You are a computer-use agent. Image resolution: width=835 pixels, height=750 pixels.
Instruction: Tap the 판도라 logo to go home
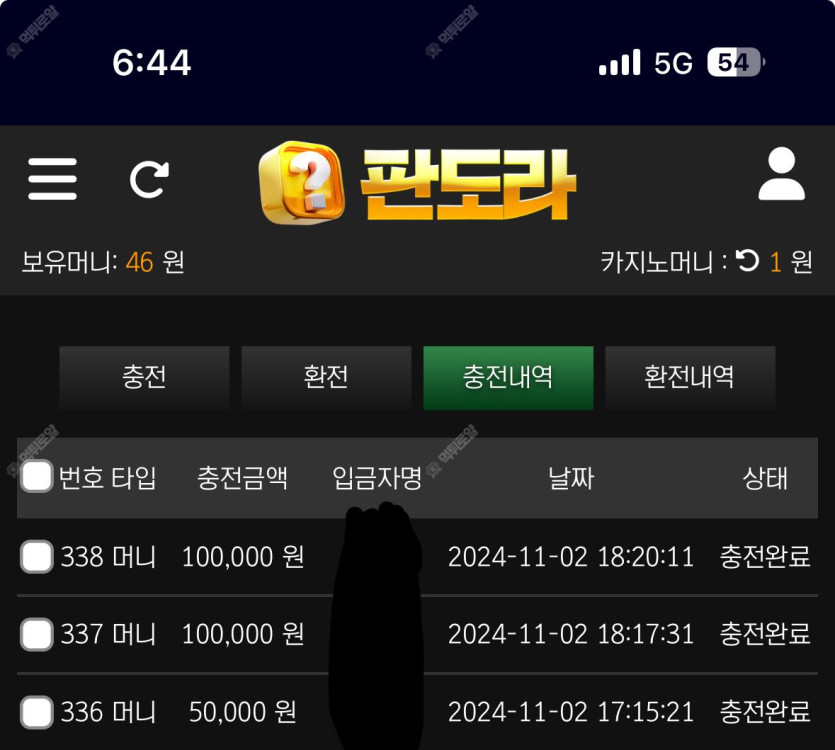coord(418,182)
